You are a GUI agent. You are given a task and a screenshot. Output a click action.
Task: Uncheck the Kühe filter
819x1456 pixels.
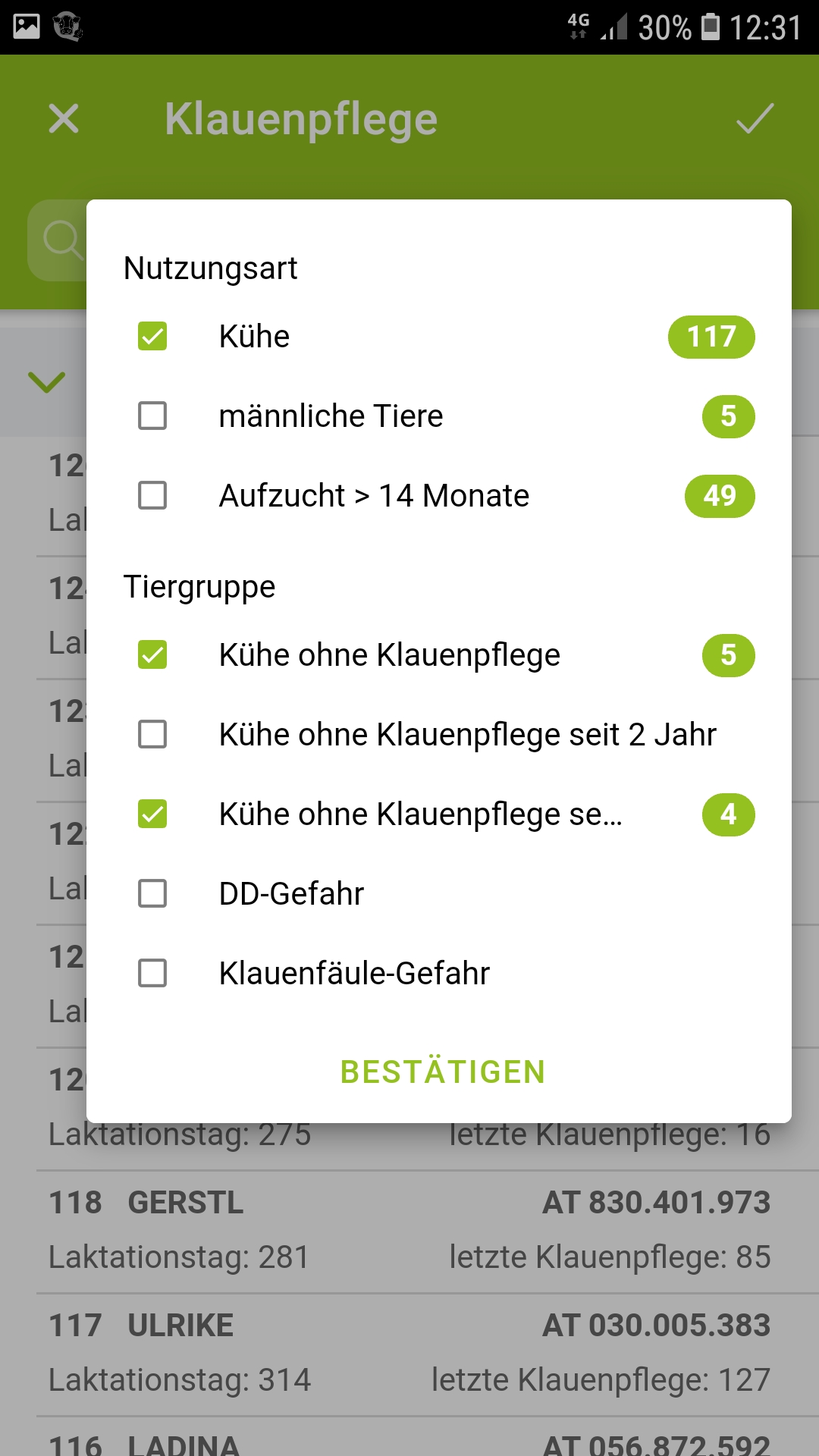[x=152, y=336]
